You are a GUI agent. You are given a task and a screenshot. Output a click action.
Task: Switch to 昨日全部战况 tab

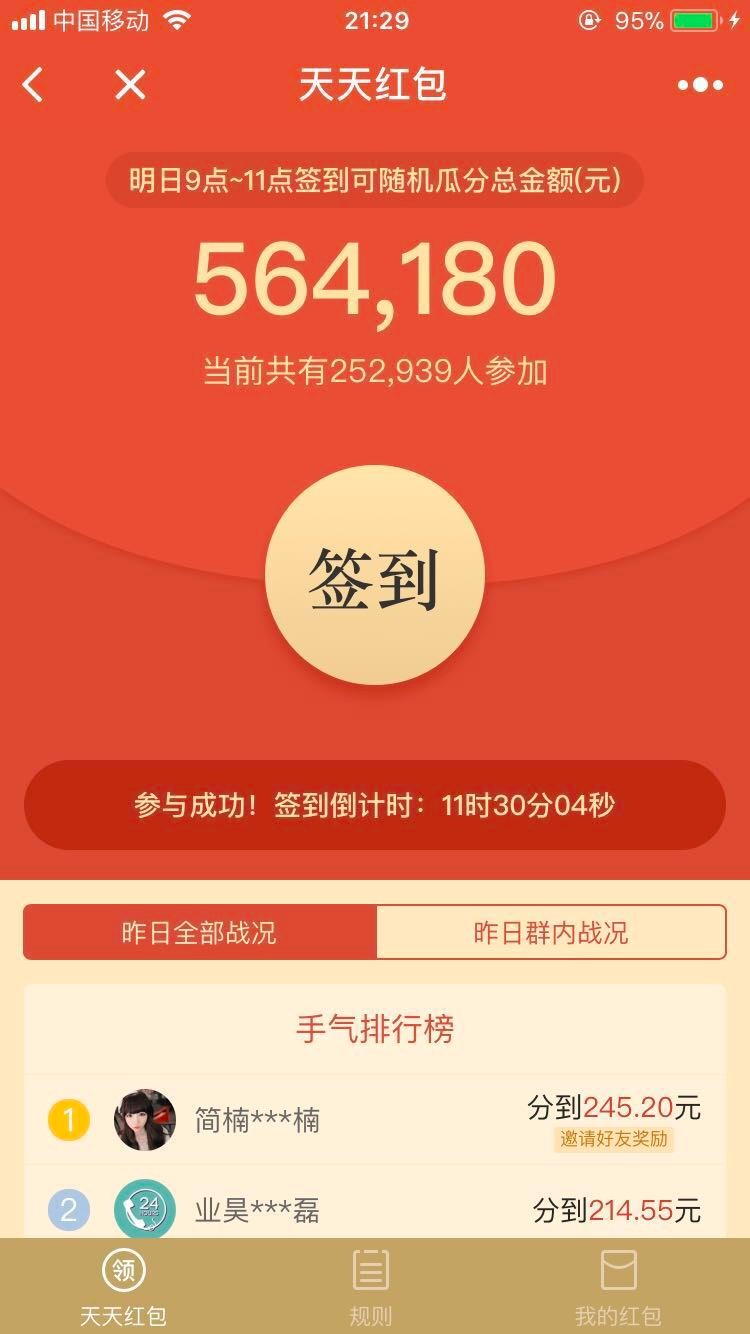(200, 933)
